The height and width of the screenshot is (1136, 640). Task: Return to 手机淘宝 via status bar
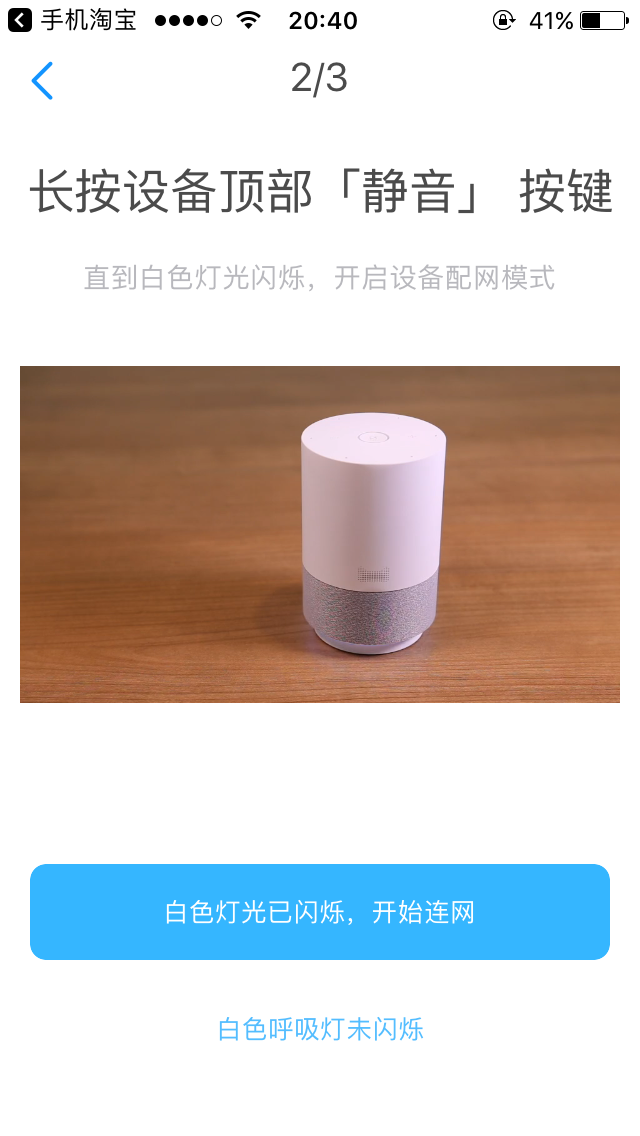pos(72,20)
